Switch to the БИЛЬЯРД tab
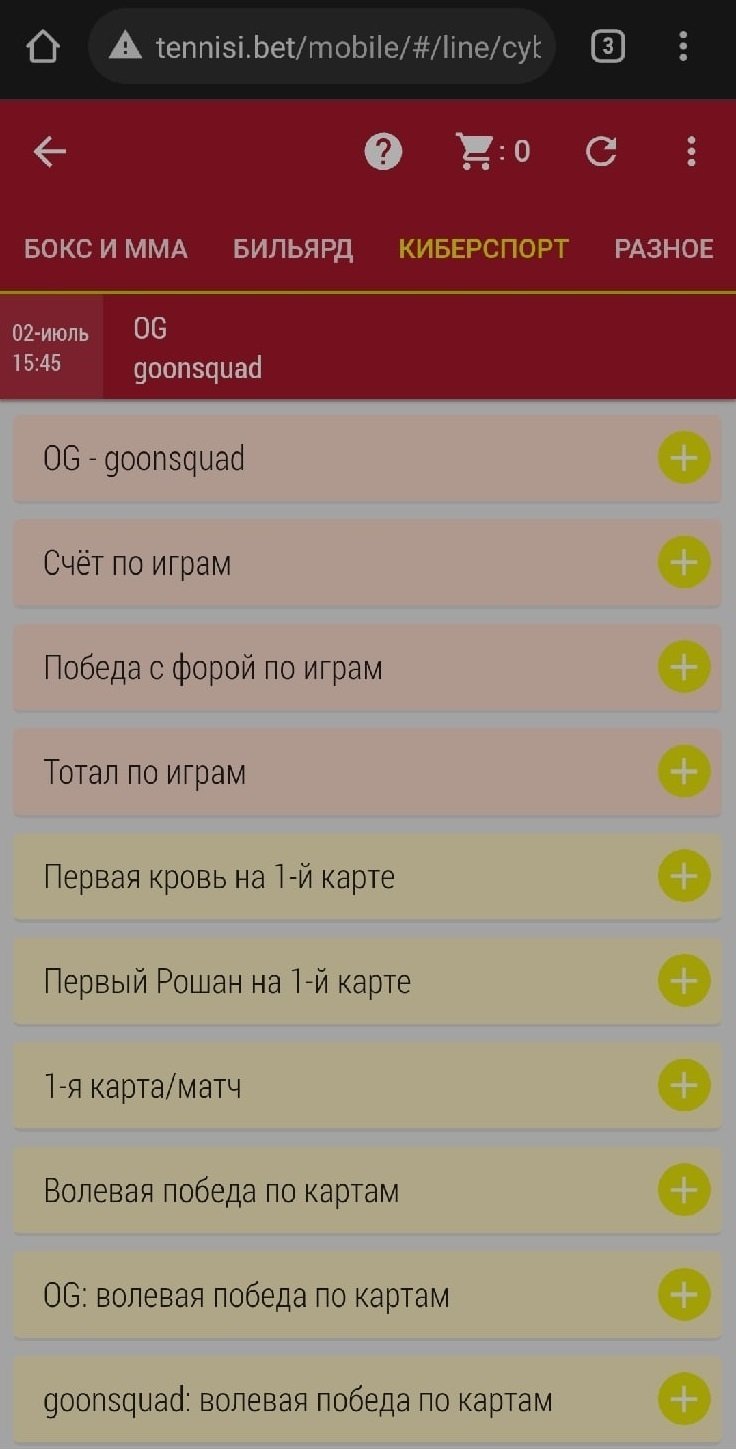Image resolution: width=736 pixels, height=1449 pixels. point(293,249)
